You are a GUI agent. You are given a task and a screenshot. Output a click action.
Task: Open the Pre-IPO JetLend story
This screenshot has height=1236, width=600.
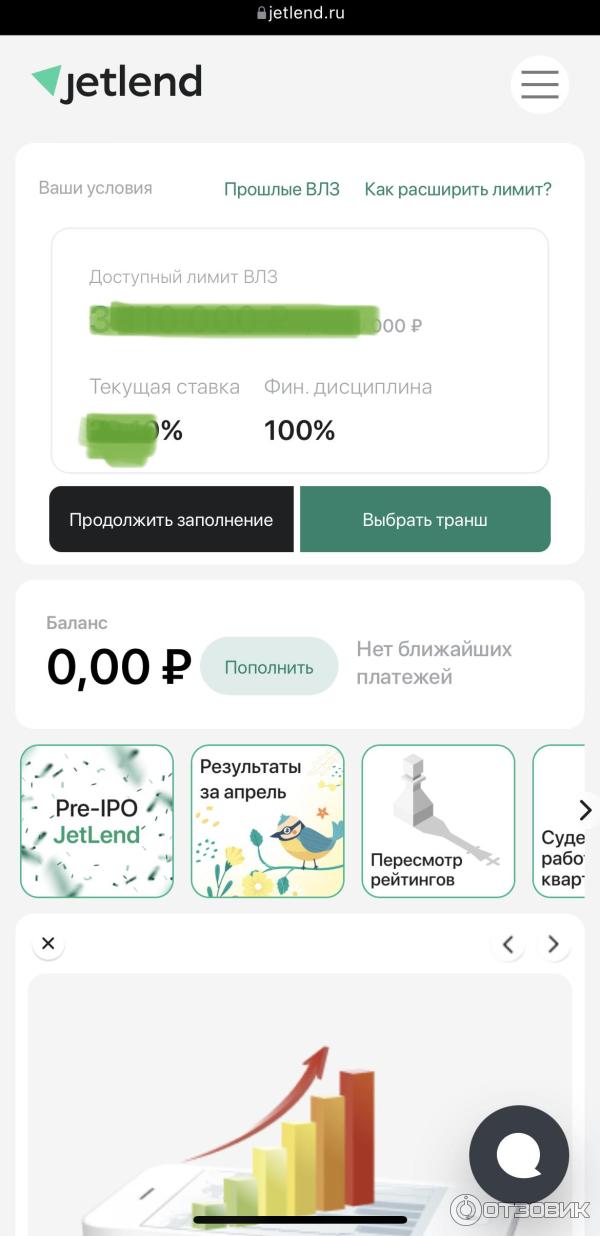coord(97,821)
